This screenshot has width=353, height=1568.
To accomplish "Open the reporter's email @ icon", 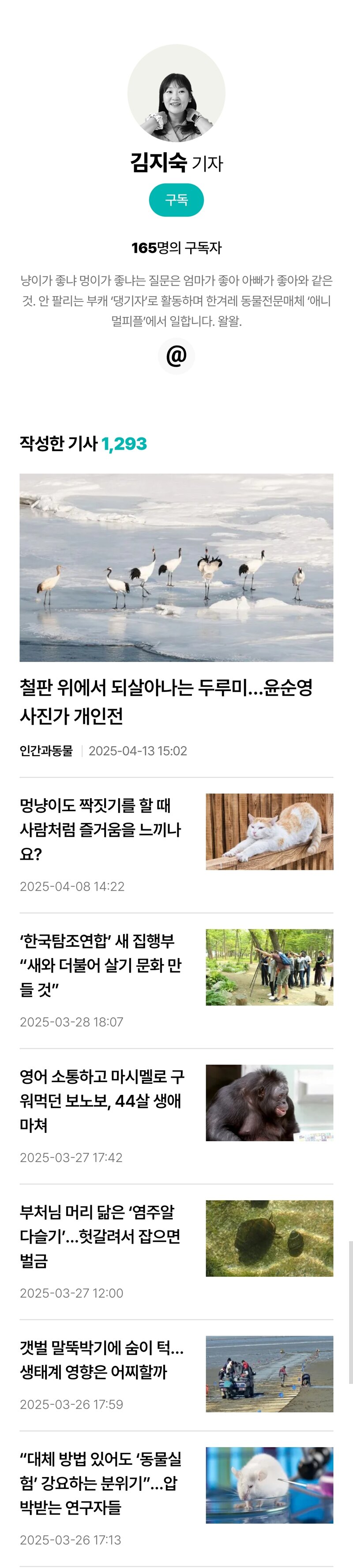I will coord(176,355).
